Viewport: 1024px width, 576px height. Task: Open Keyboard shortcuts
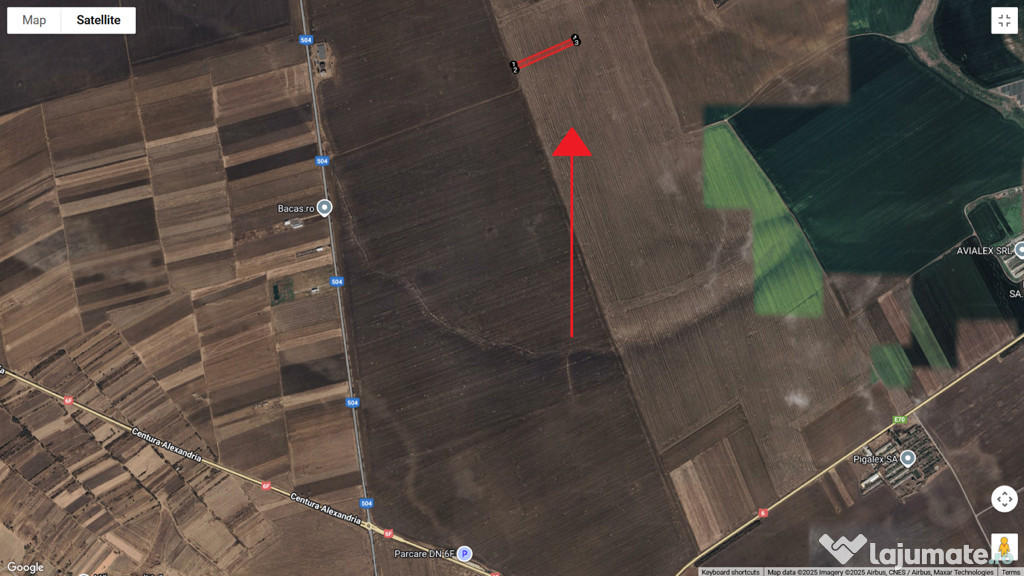730,572
